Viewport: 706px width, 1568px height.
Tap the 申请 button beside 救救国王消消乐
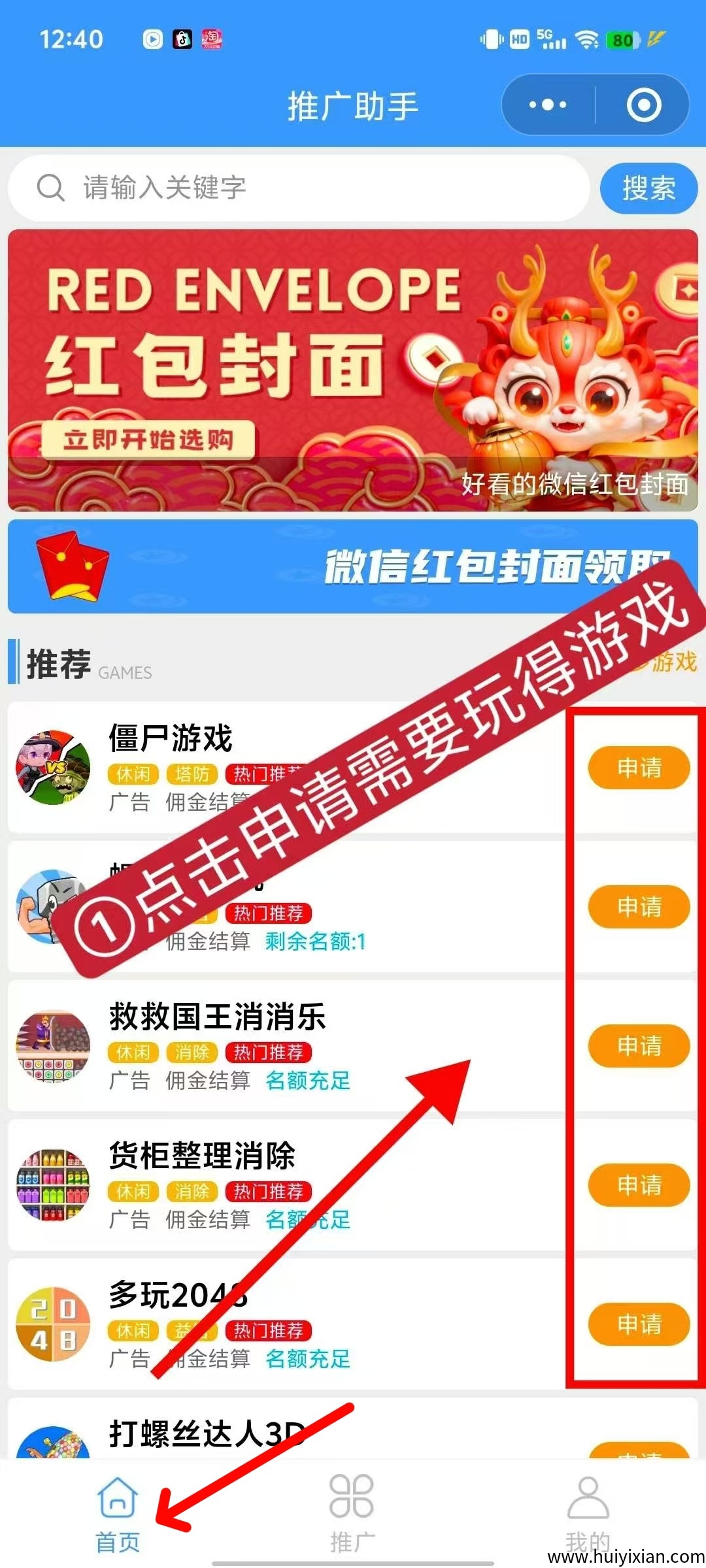[x=639, y=1046]
